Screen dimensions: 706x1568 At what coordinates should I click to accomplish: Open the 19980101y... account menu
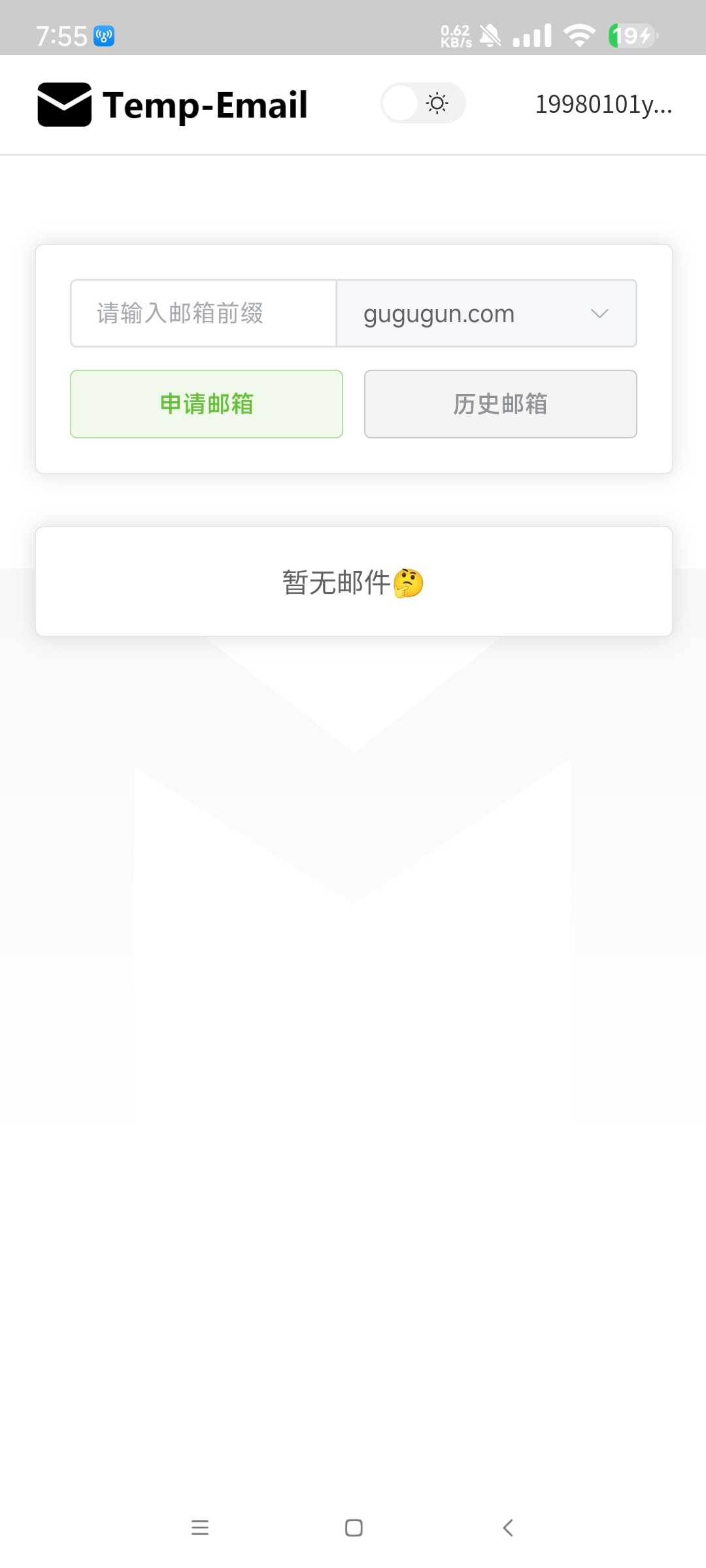(x=603, y=105)
